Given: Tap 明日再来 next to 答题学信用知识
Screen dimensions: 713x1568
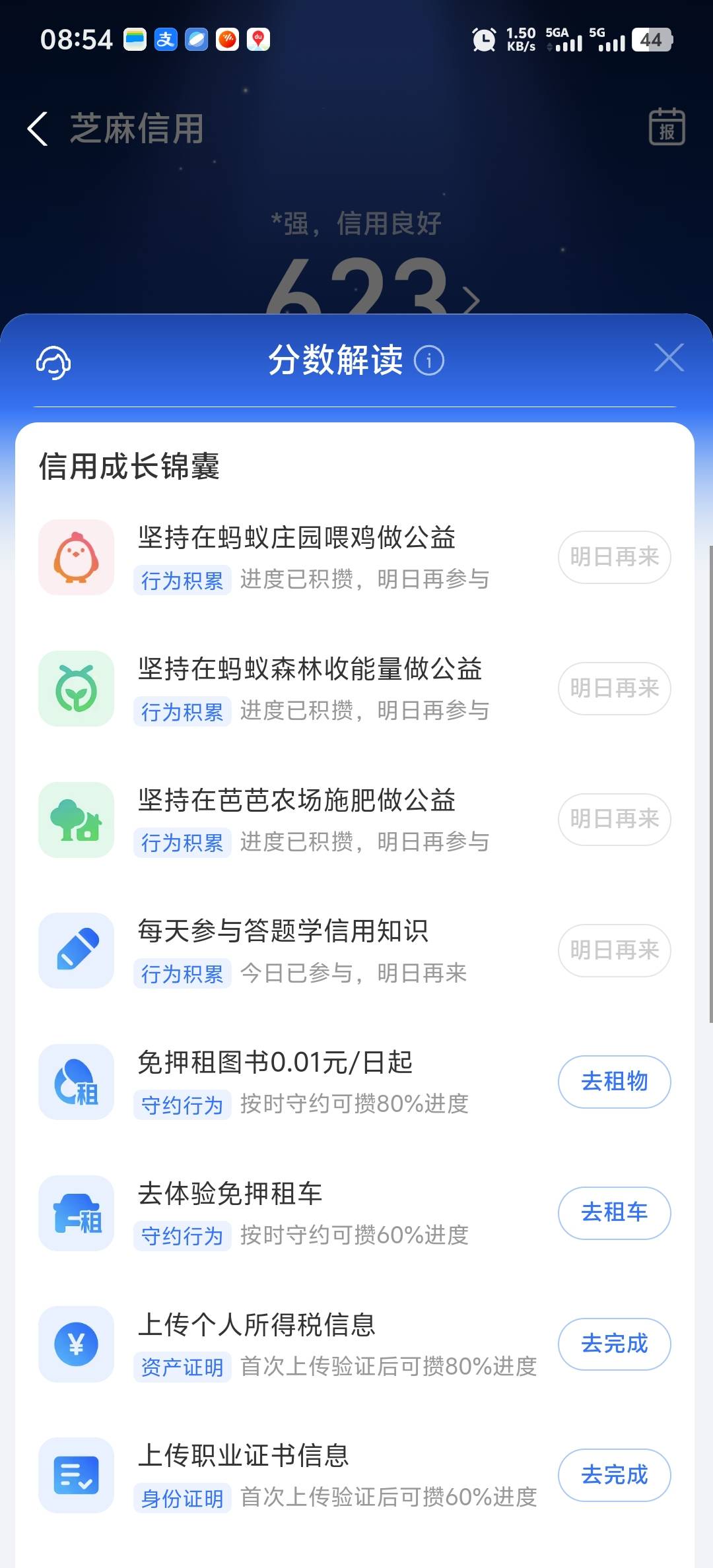Looking at the screenshot, I should 614,950.
